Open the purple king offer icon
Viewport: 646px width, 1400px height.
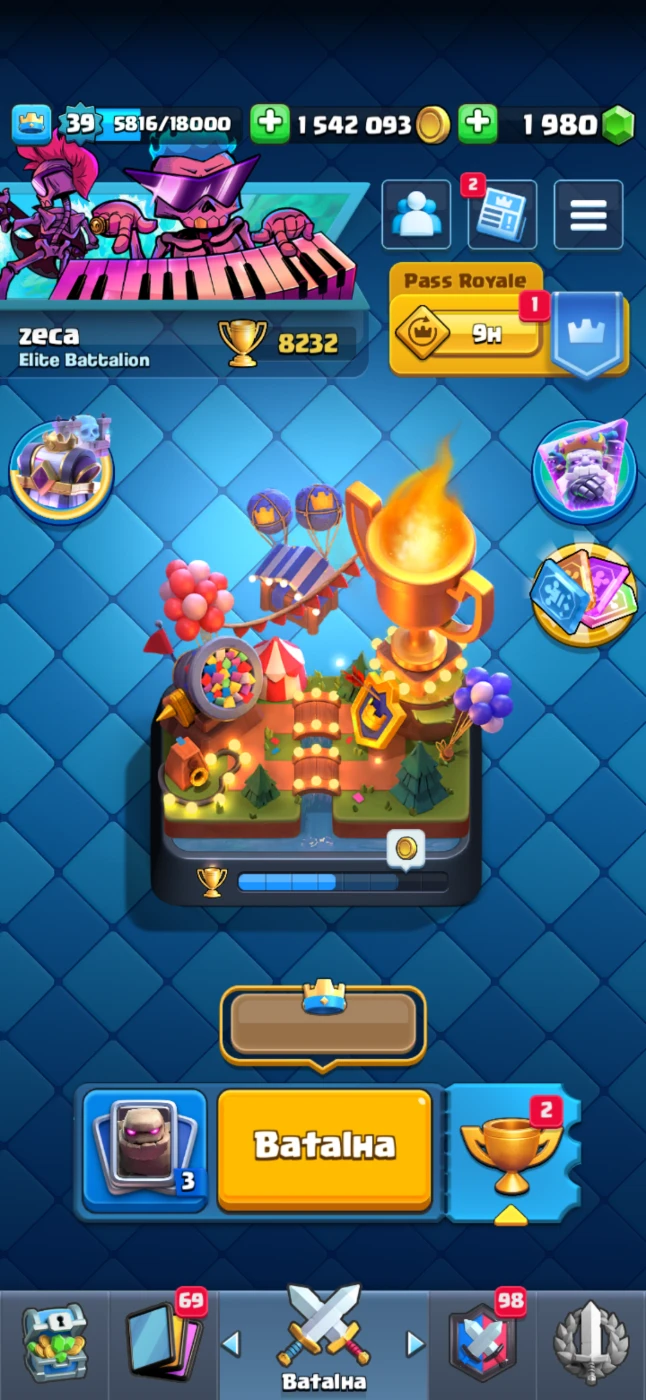[x=584, y=472]
